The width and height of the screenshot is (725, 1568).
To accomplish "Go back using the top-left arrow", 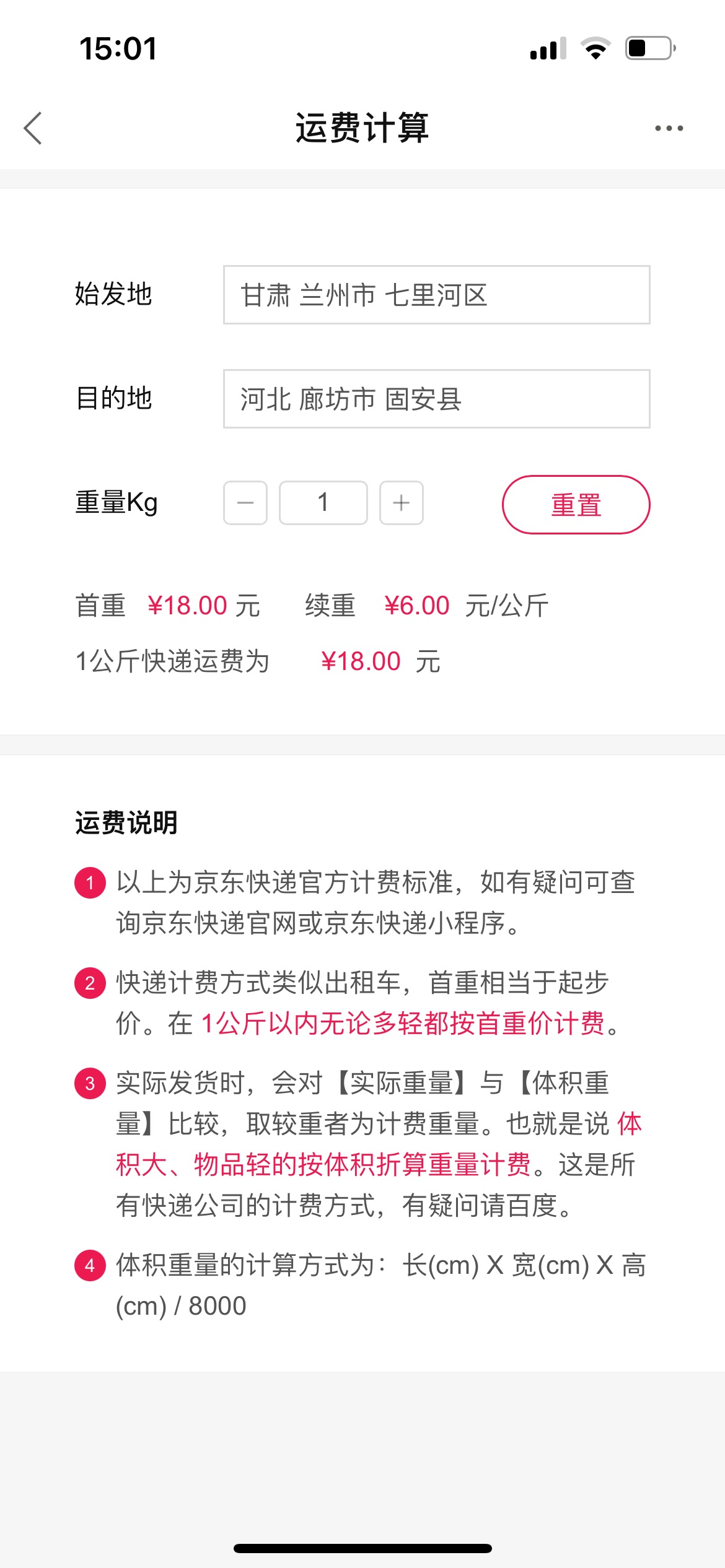I will tap(33, 128).
